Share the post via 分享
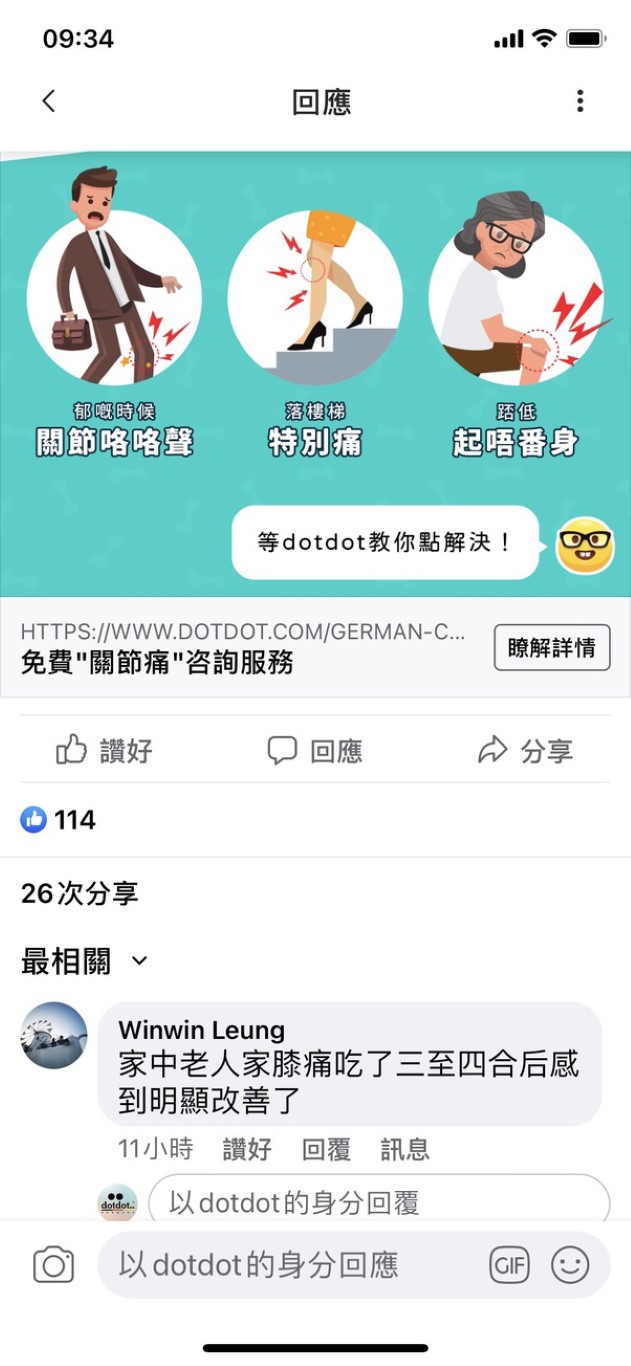631x1366 pixels. pos(525,750)
